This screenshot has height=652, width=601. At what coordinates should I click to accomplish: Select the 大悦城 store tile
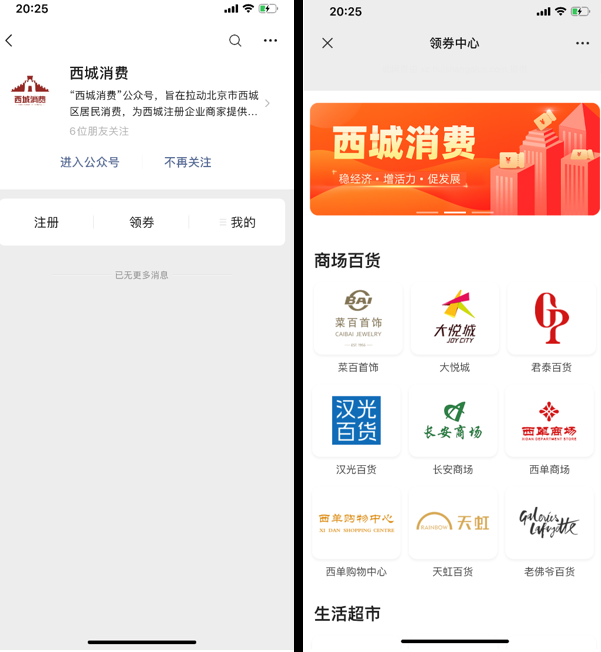coord(454,319)
